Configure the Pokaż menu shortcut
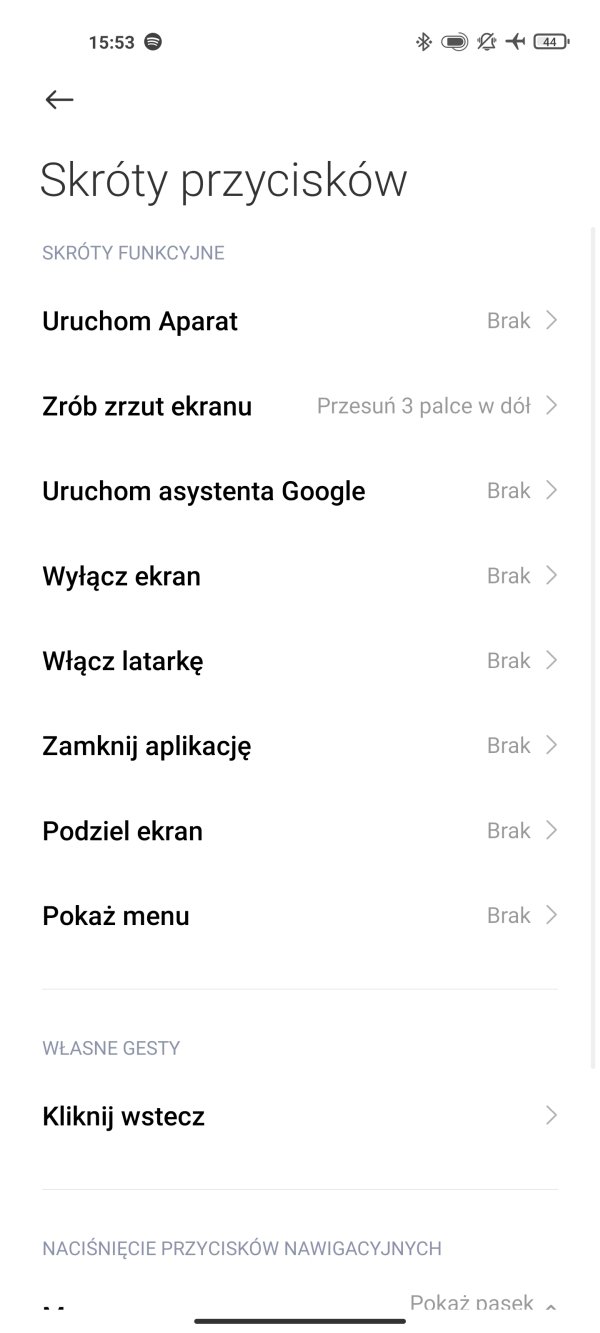Viewport: 600px width, 1333px height. coord(300,916)
